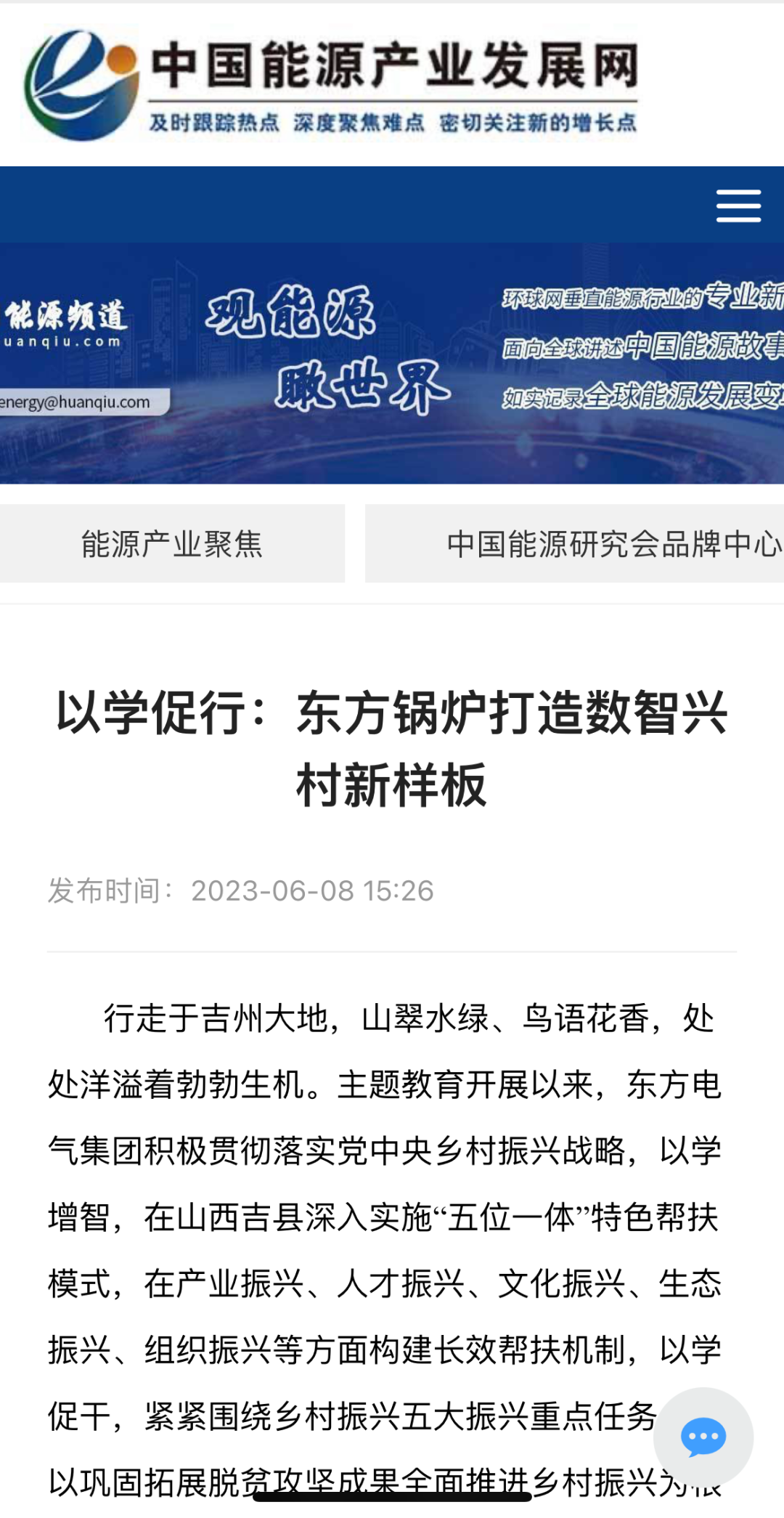
Task: Tap the 中国能源产业发展网 site logo
Action: (x=331, y=84)
